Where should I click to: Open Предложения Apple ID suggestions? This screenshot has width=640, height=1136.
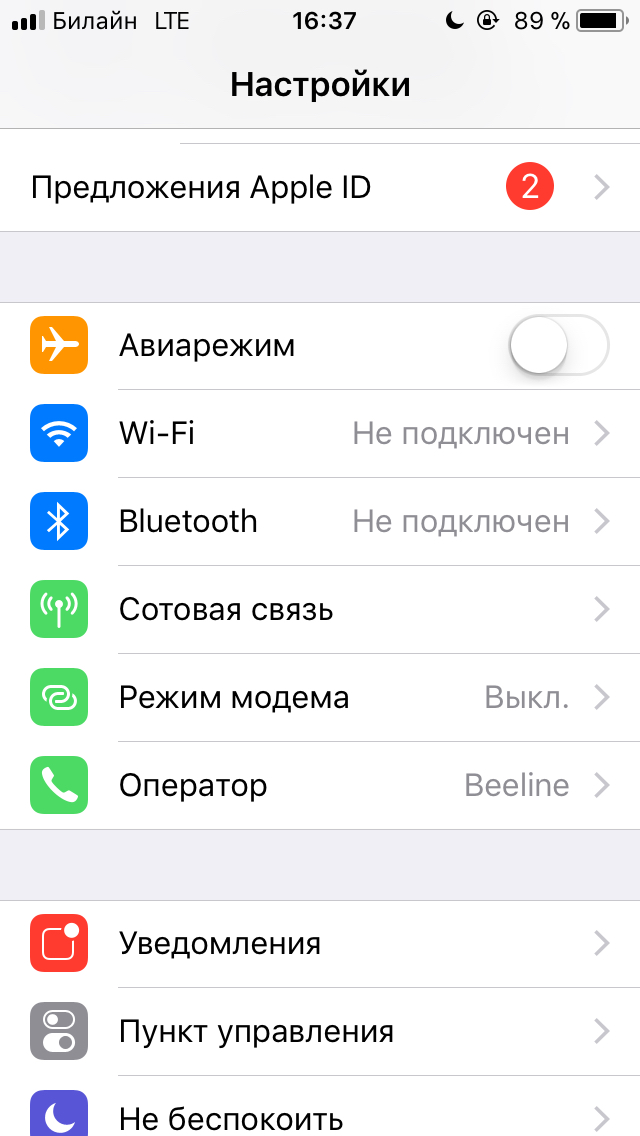click(x=320, y=187)
